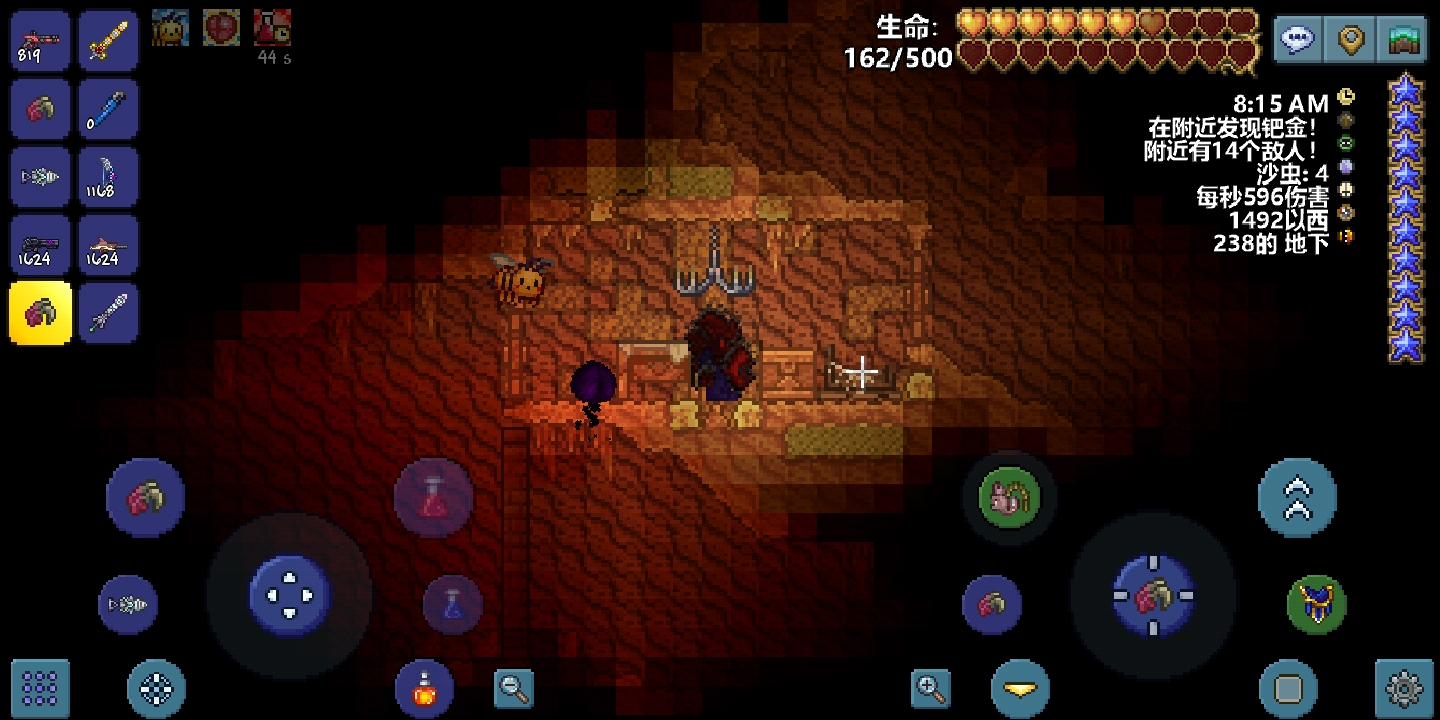Toggle the smart cursor crosshair button
1440x720 pixels.
click(x=157, y=688)
